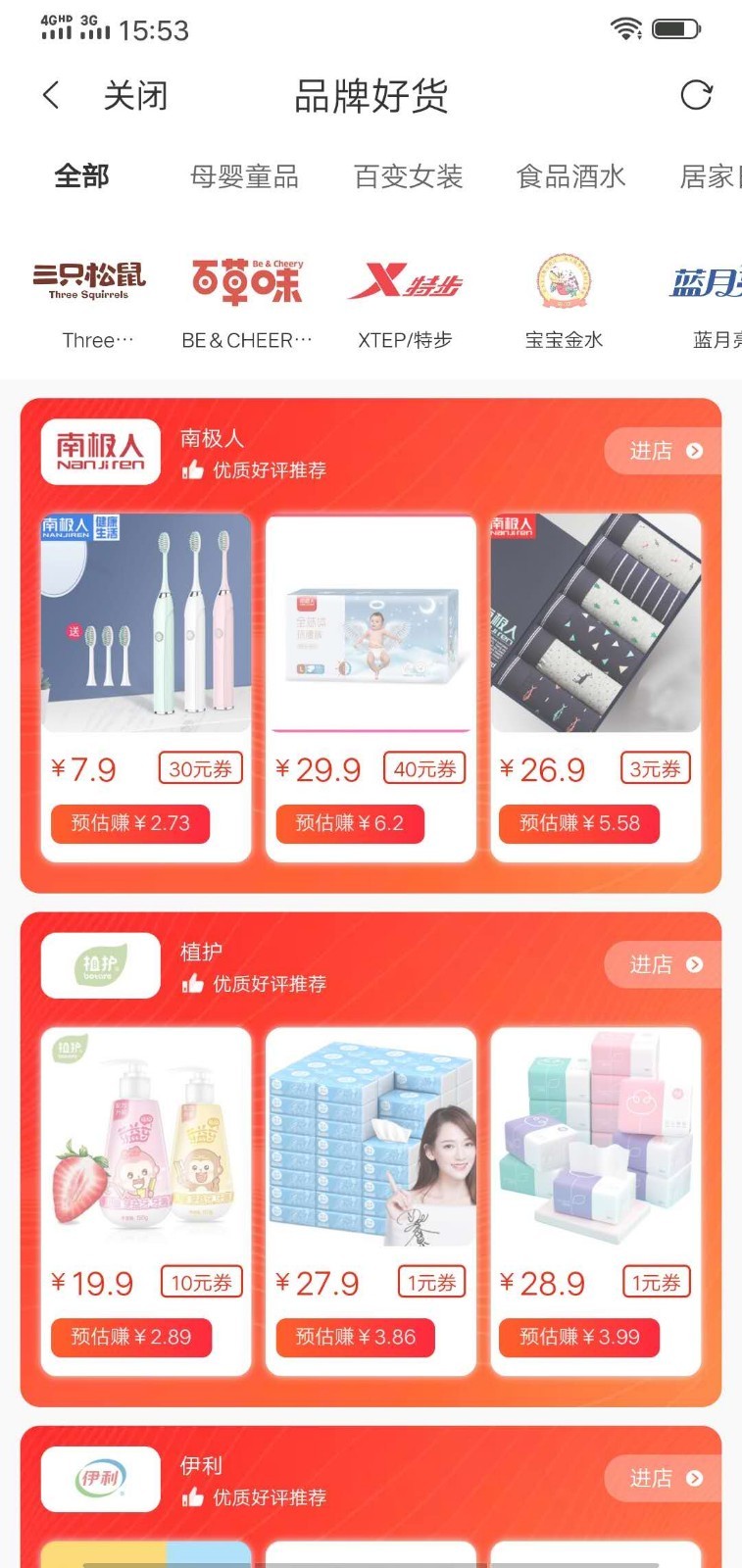Select the 食品酒水 category tab

[570, 177]
